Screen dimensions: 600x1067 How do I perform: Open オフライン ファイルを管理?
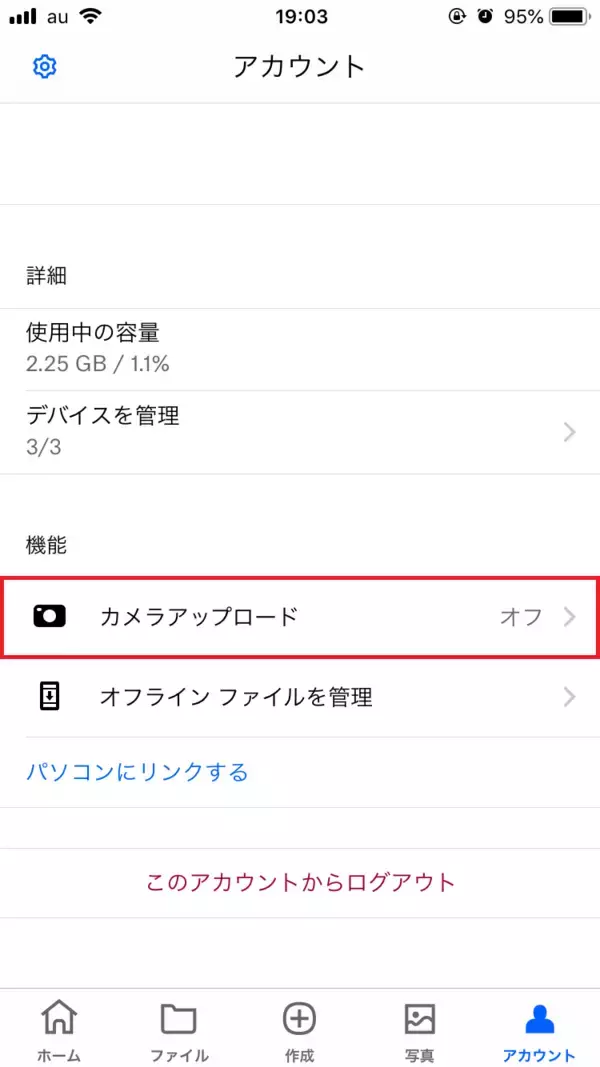pos(300,697)
